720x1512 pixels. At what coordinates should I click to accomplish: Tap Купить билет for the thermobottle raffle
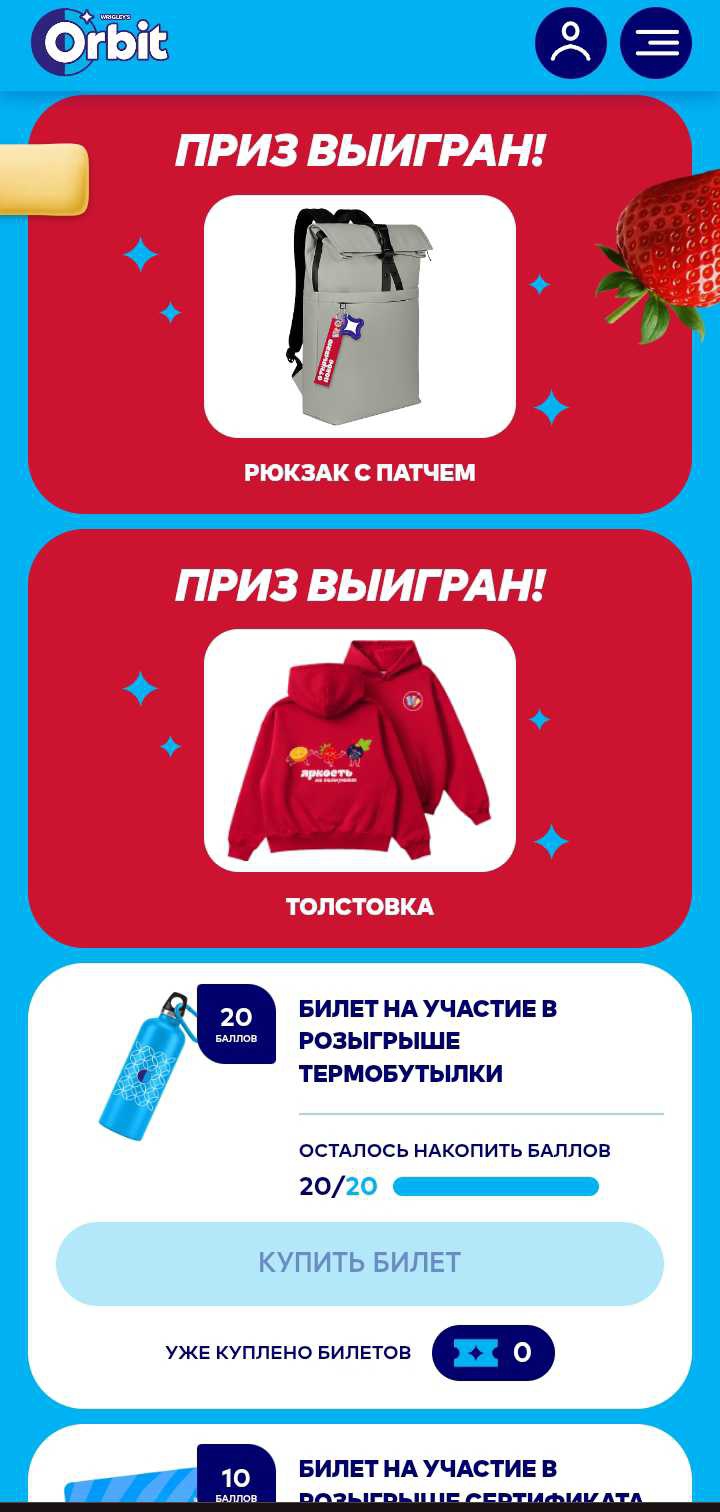360,1263
